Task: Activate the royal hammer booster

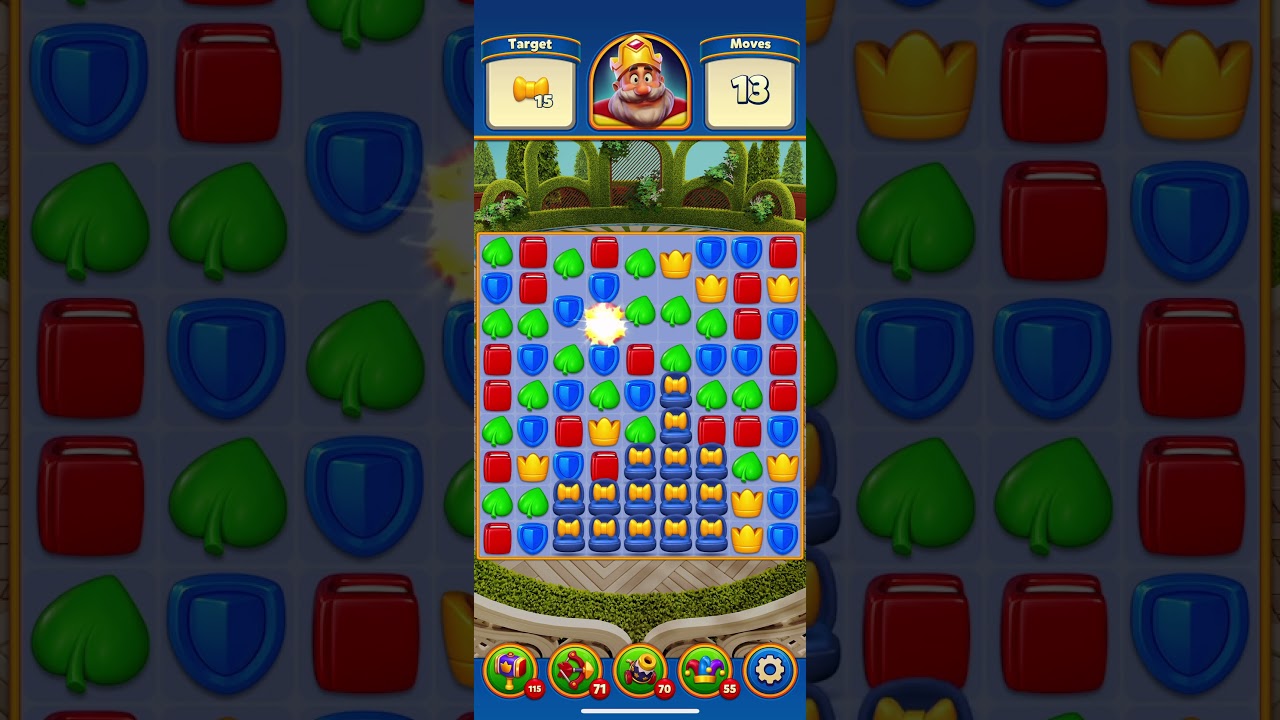Action: [x=510, y=670]
